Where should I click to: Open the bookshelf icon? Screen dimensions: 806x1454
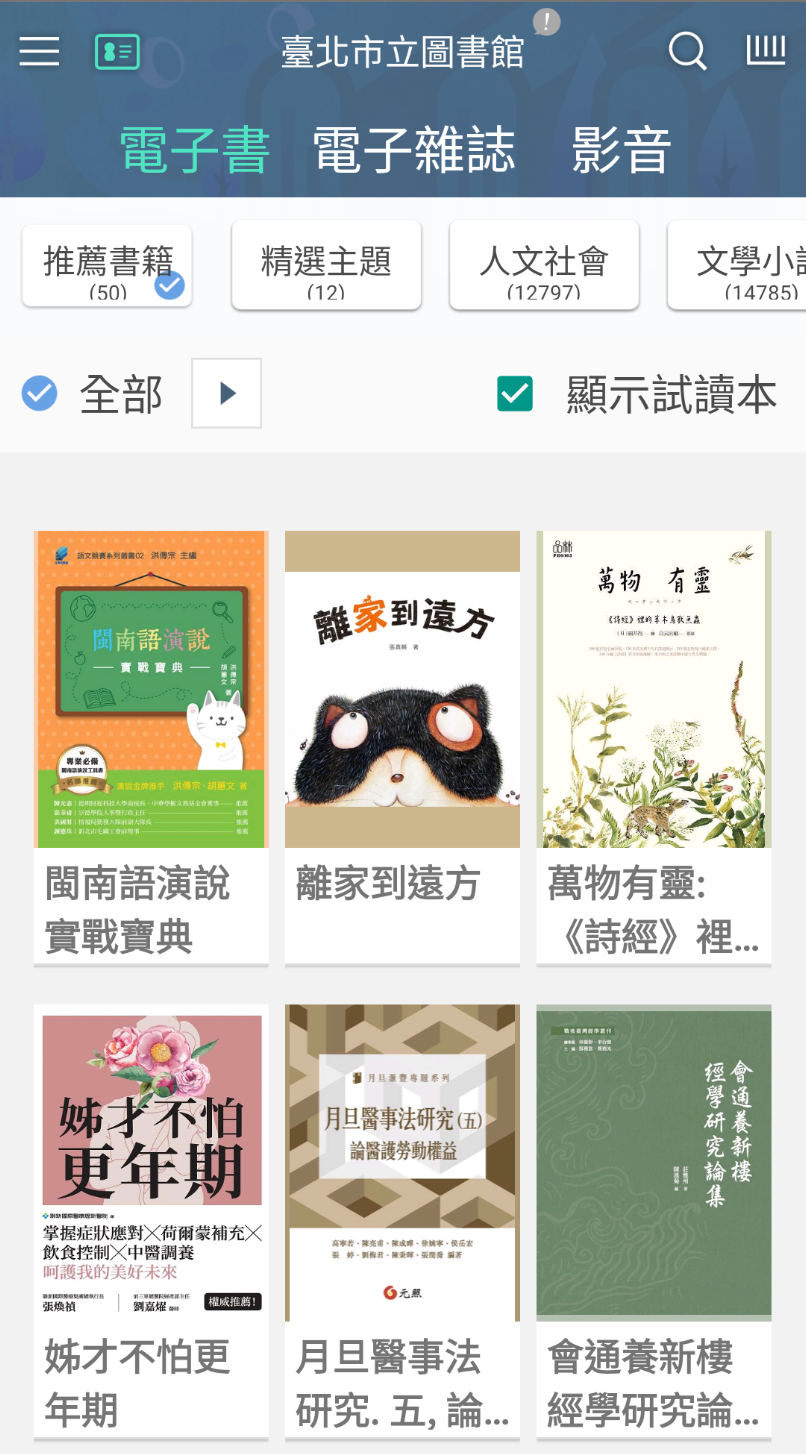pyautogui.click(x=766, y=50)
